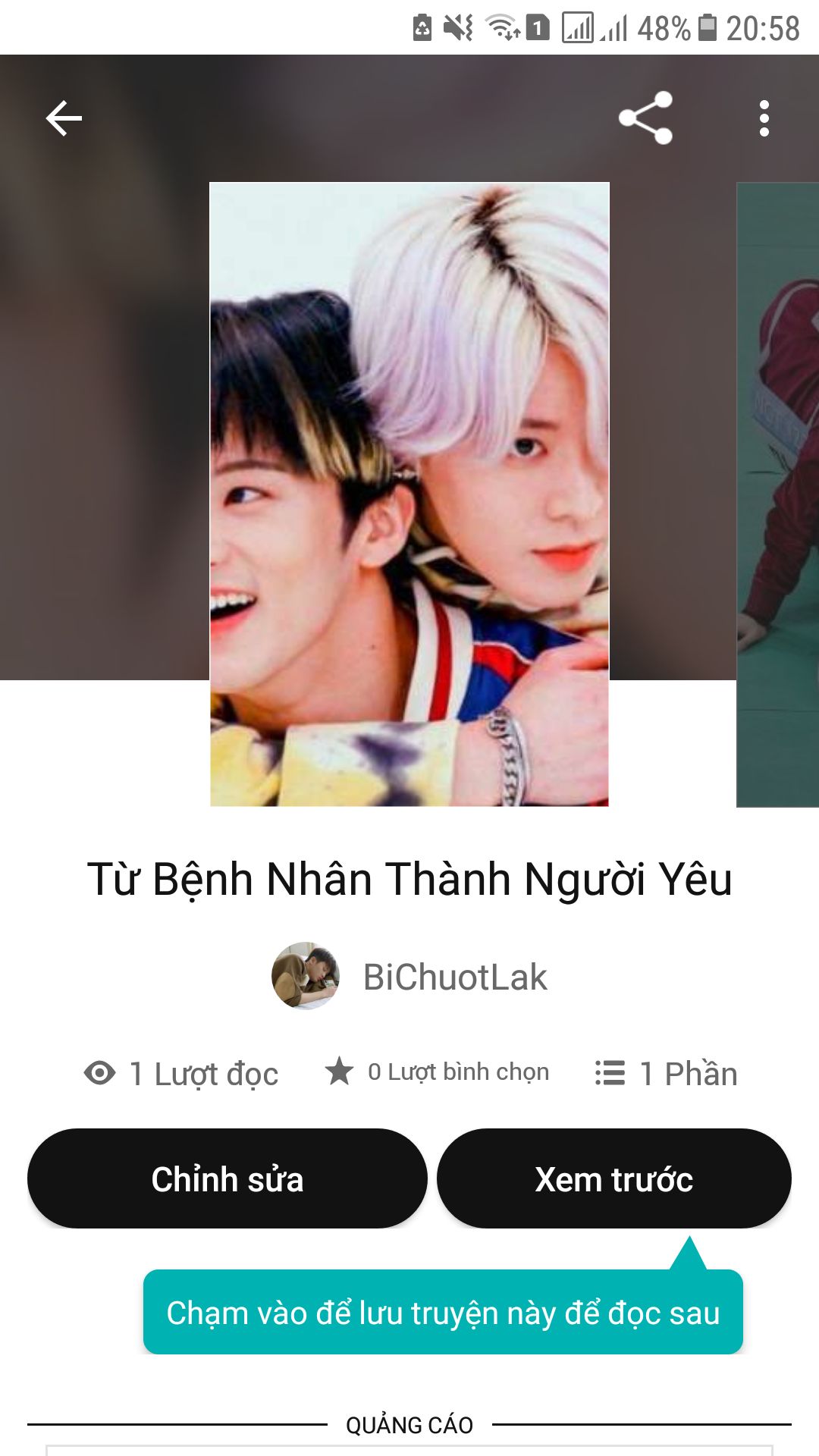Open the story cover image
819x1456 pixels.
[409, 494]
